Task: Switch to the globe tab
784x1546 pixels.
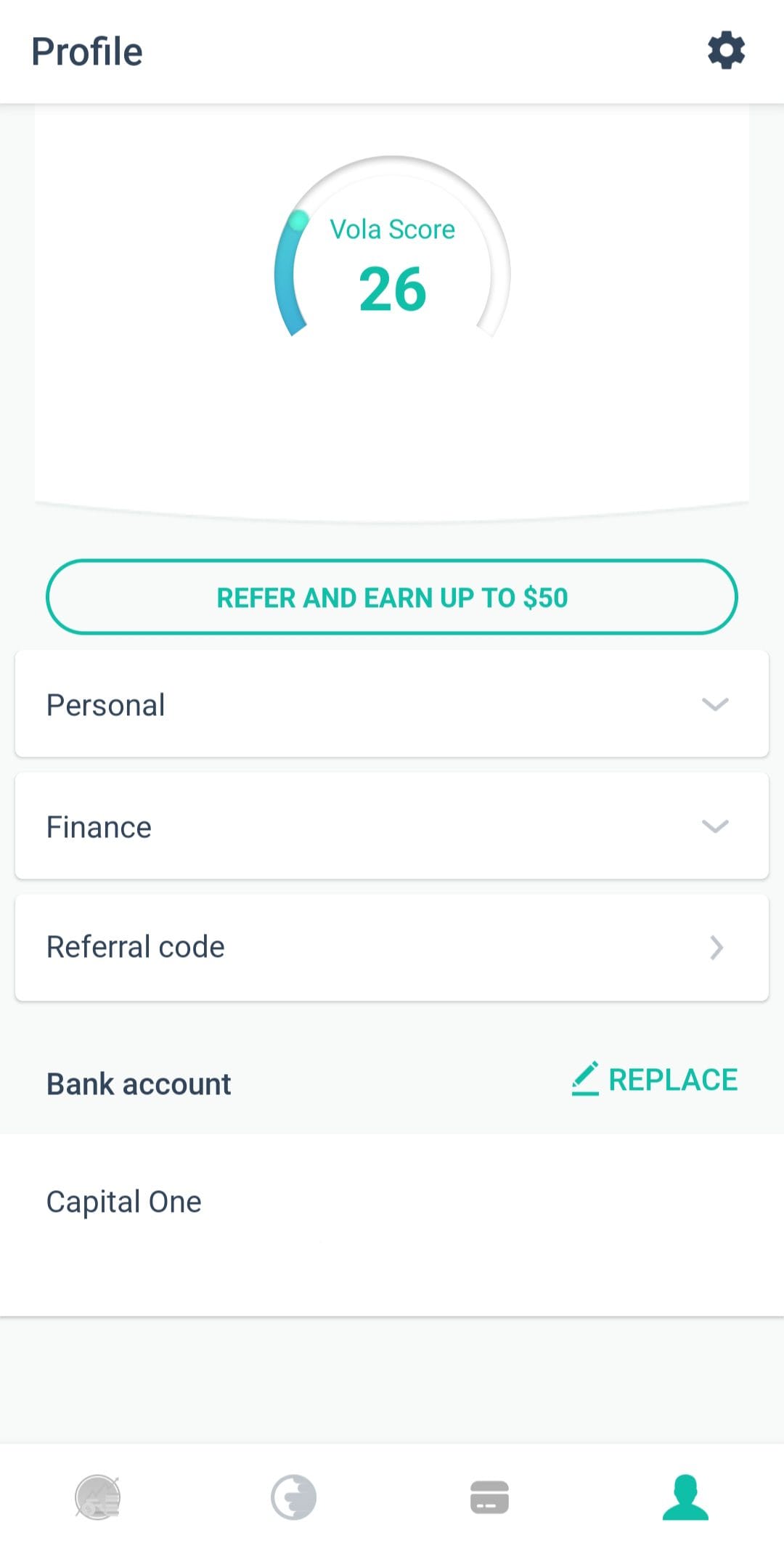Action: [x=294, y=1497]
